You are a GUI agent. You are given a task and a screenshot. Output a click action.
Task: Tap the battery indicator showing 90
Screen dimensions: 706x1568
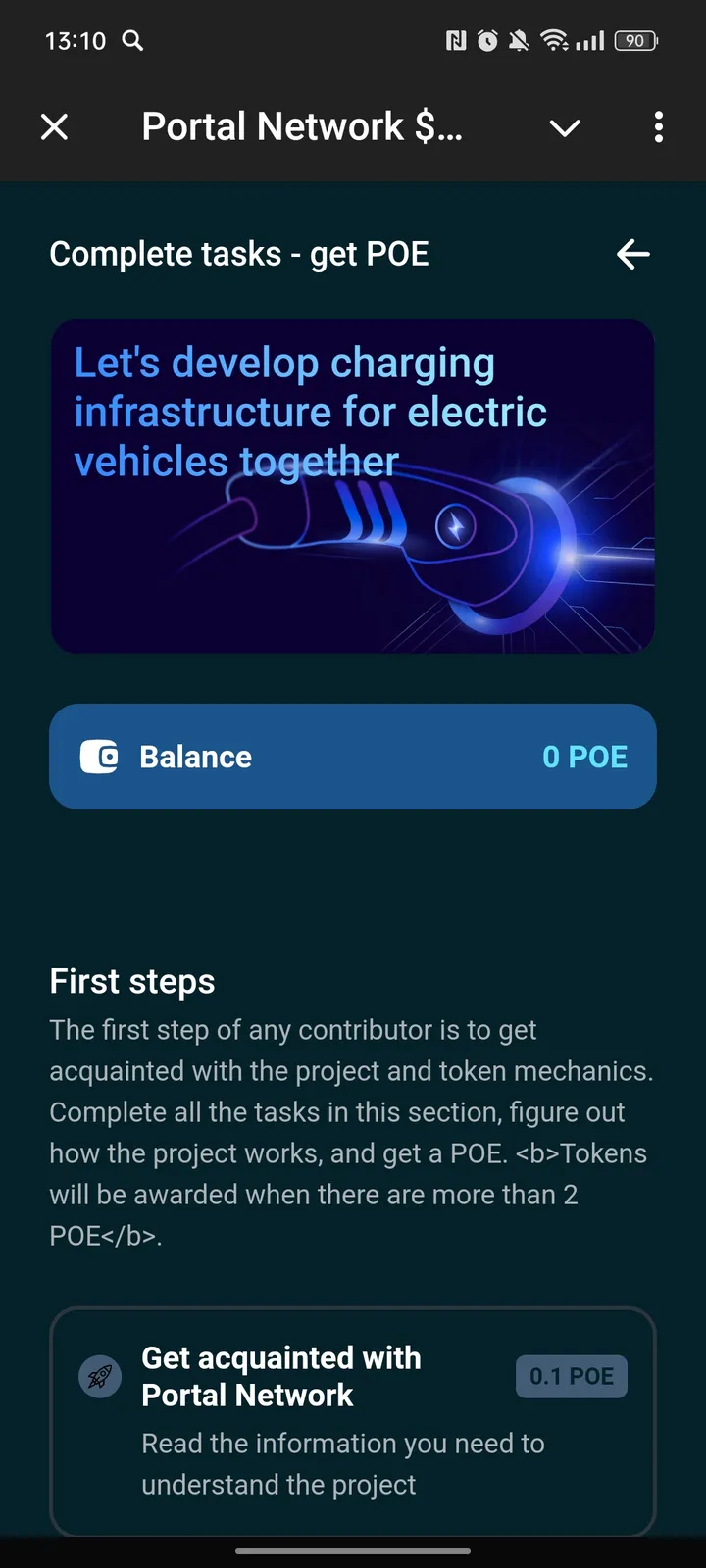[633, 41]
